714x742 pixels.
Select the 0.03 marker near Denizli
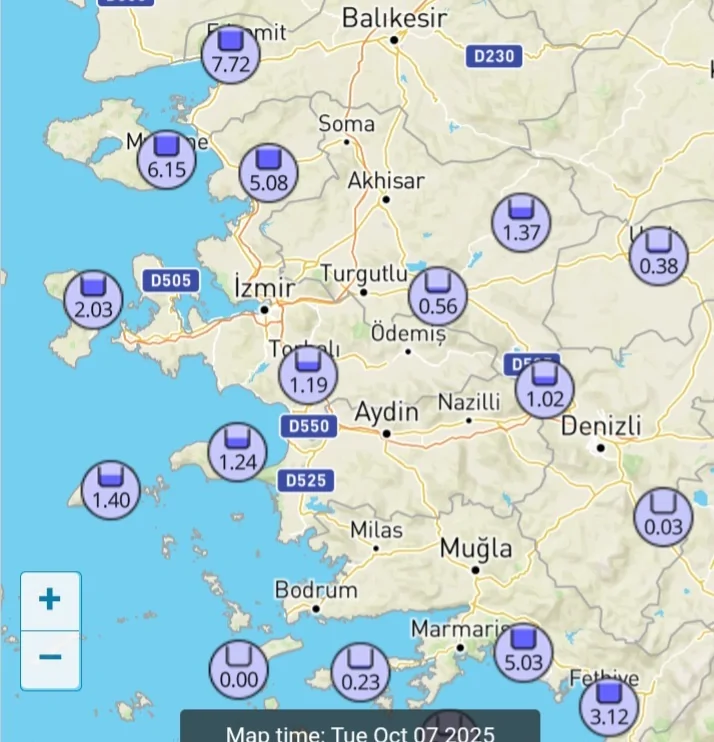pos(663,517)
